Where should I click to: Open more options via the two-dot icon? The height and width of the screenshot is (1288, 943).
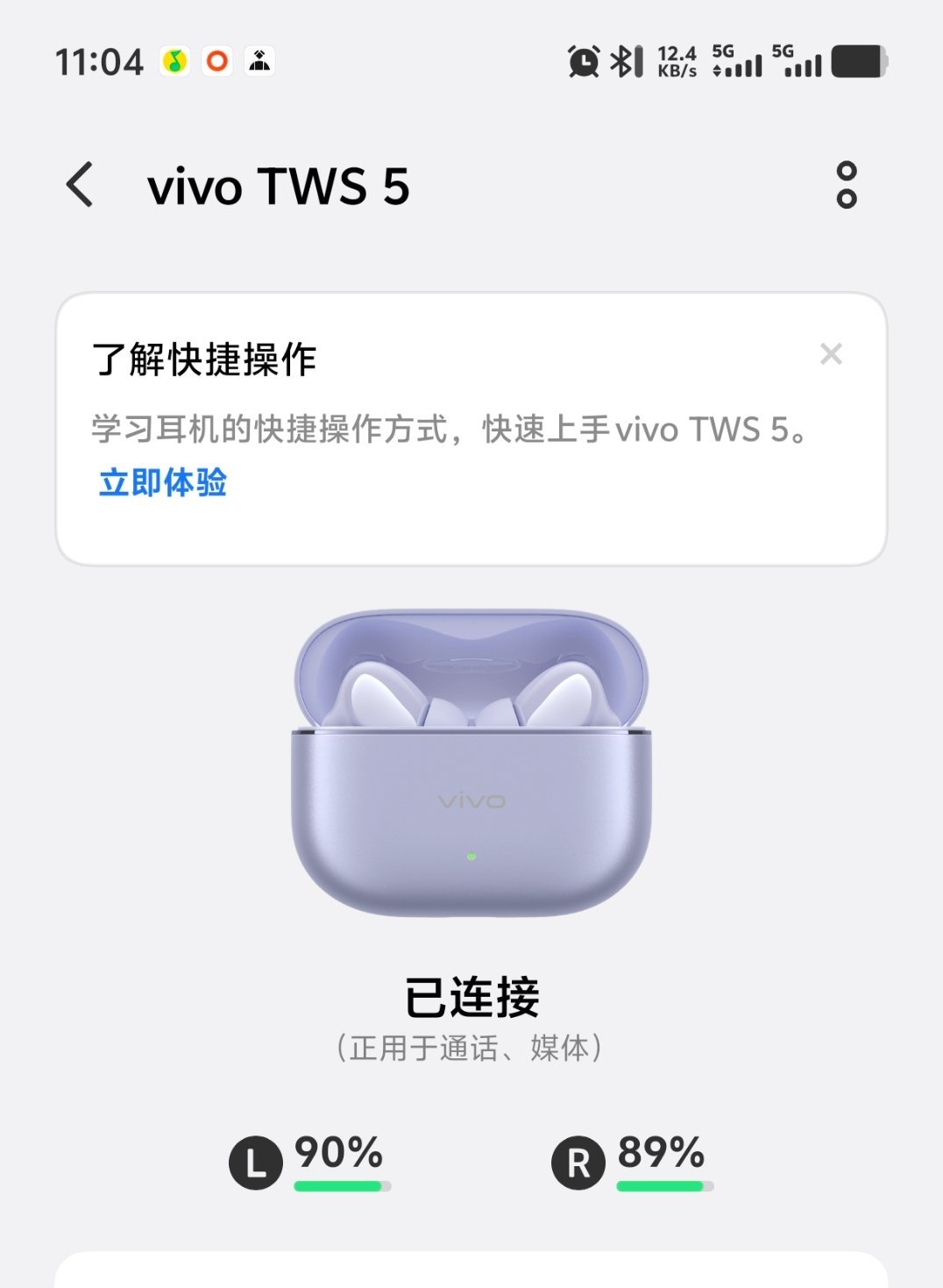coord(846,186)
